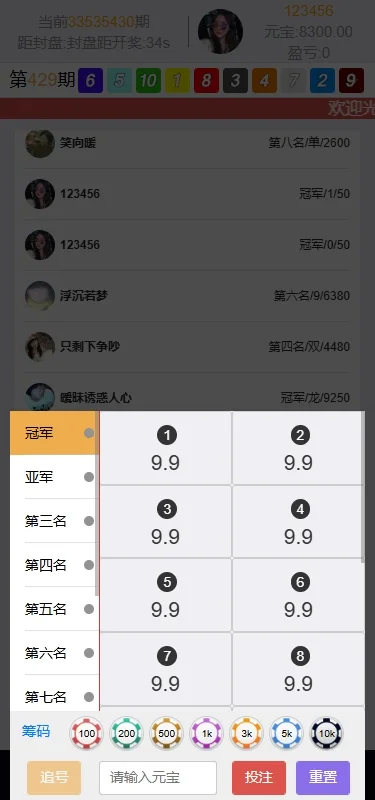Choose the 第五名 category

tap(54, 609)
